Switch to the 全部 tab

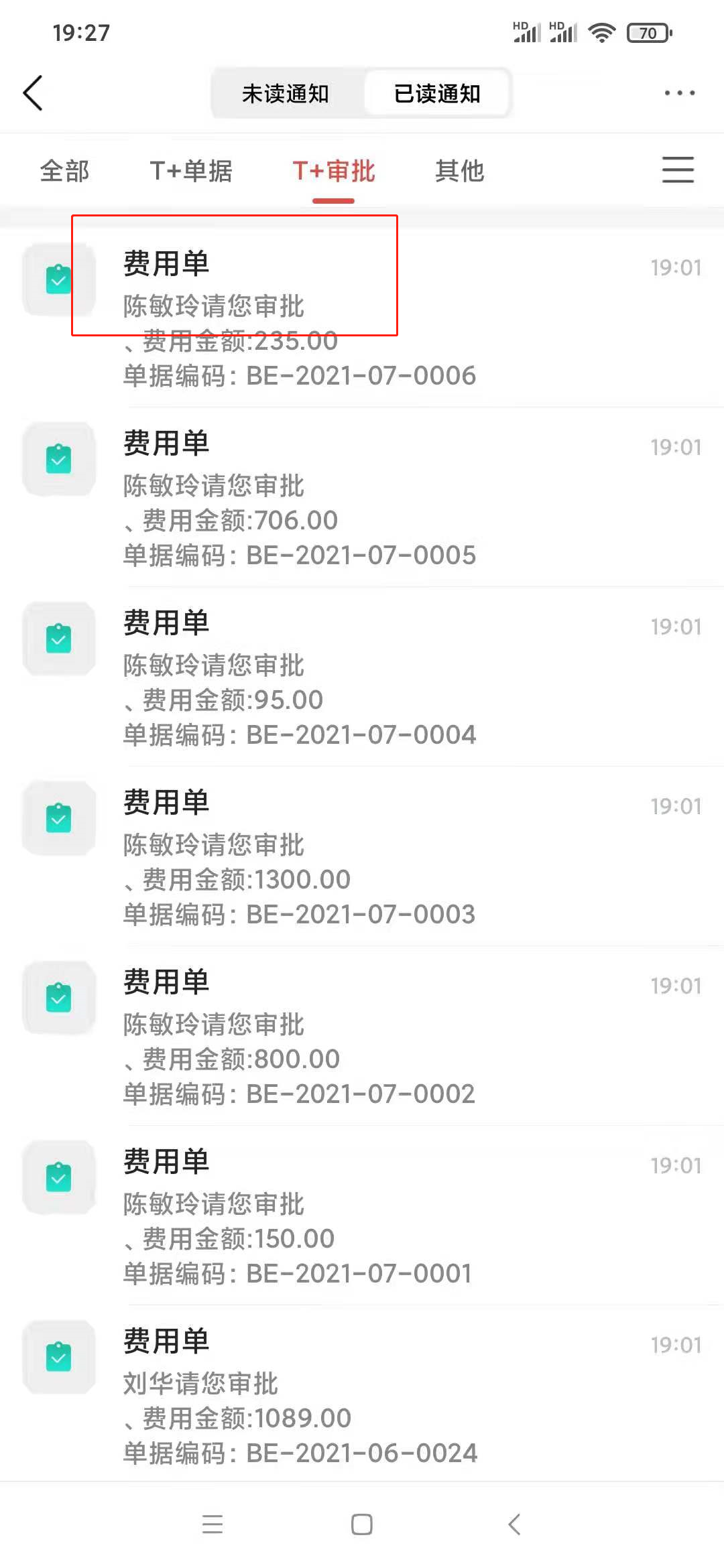click(x=64, y=171)
